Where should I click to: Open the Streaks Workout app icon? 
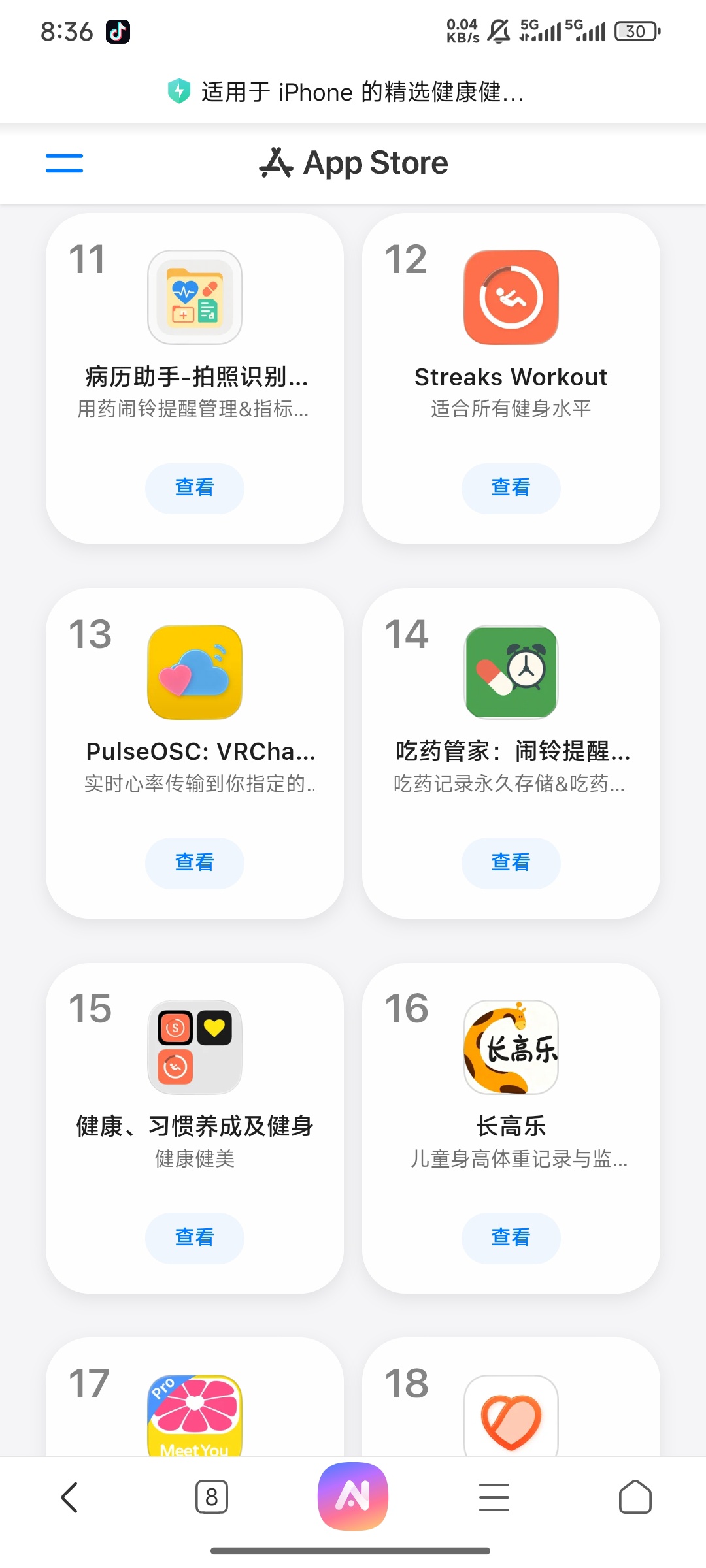[511, 297]
